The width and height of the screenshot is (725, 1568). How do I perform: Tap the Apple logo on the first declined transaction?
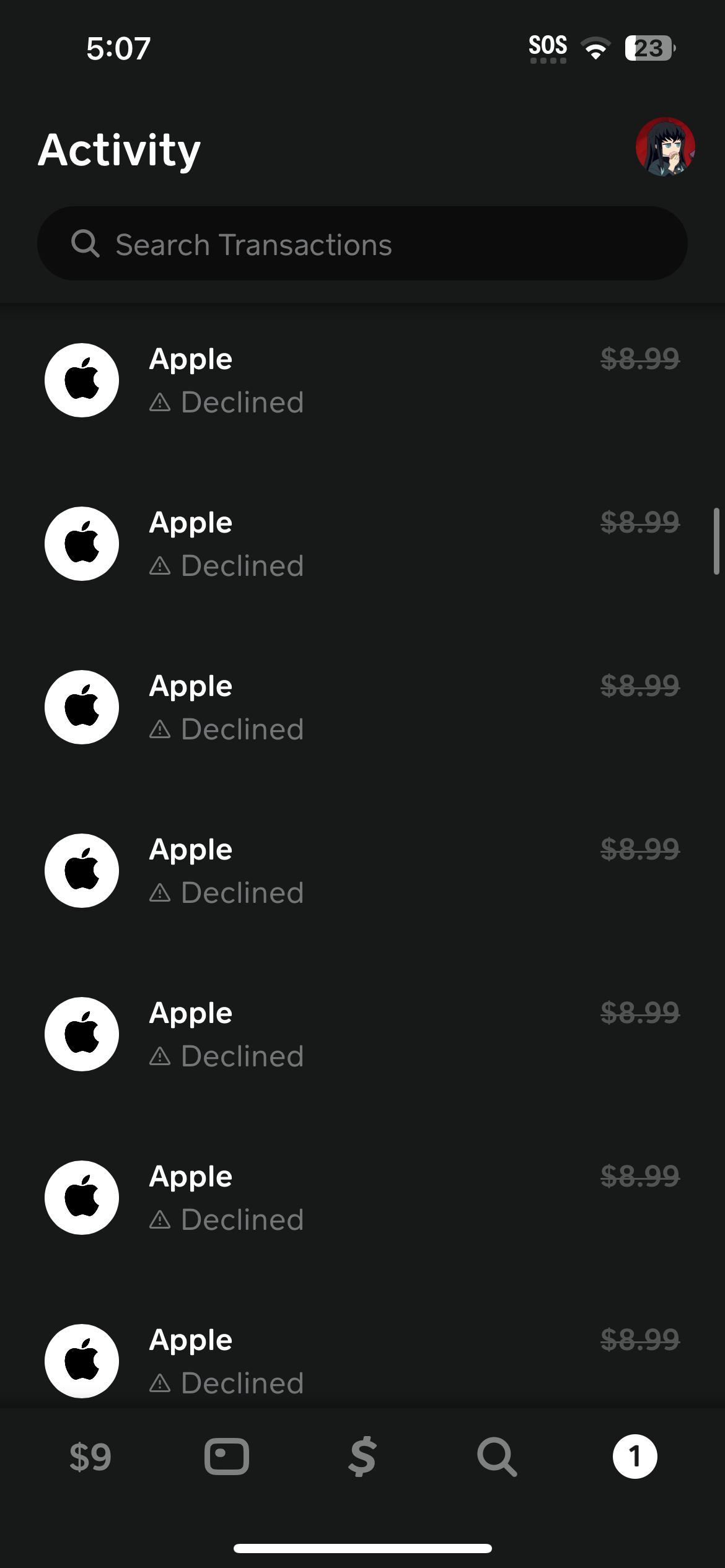pyautogui.click(x=81, y=380)
